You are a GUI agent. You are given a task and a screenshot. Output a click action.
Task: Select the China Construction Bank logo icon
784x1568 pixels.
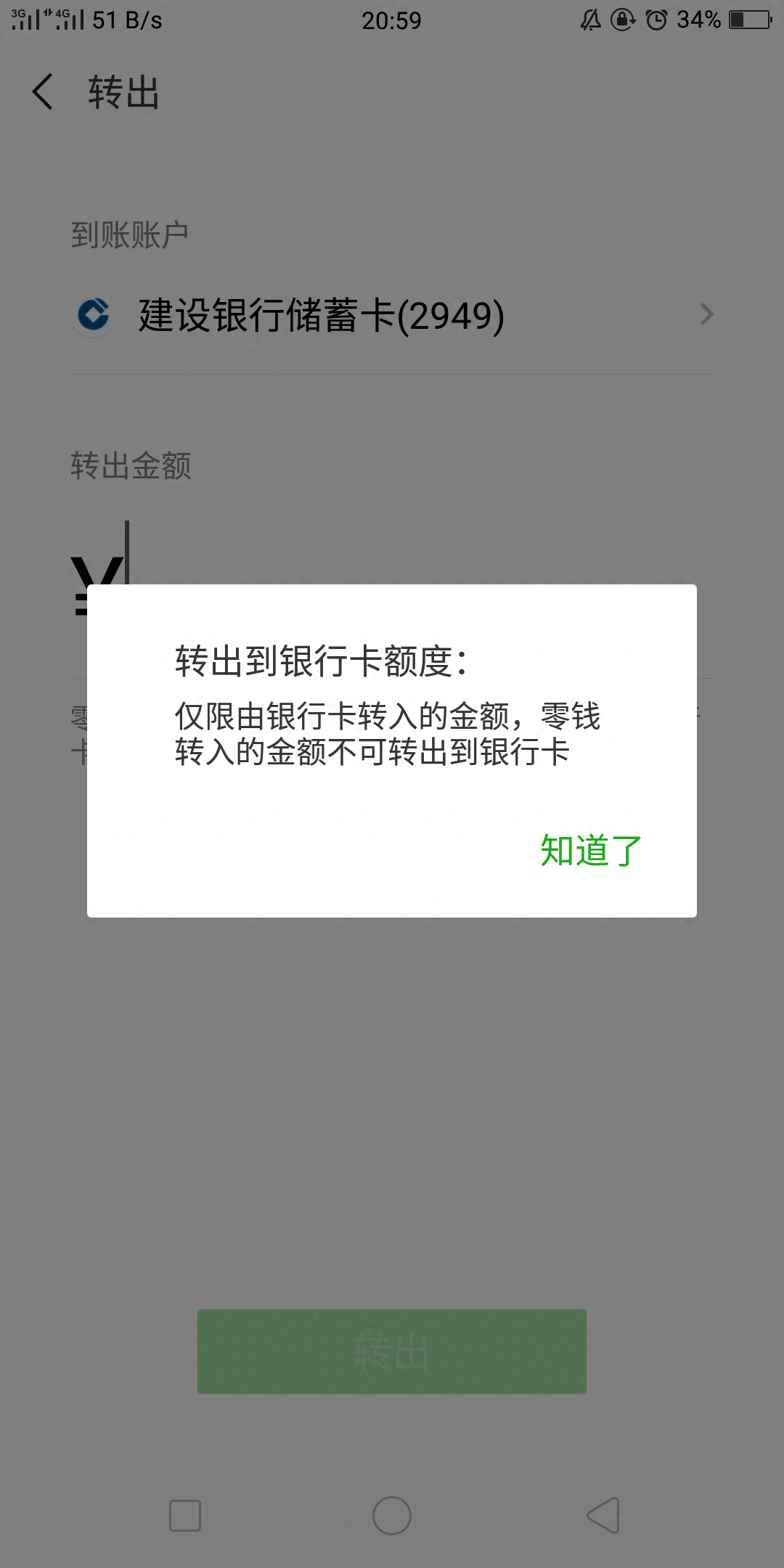coord(94,315)
